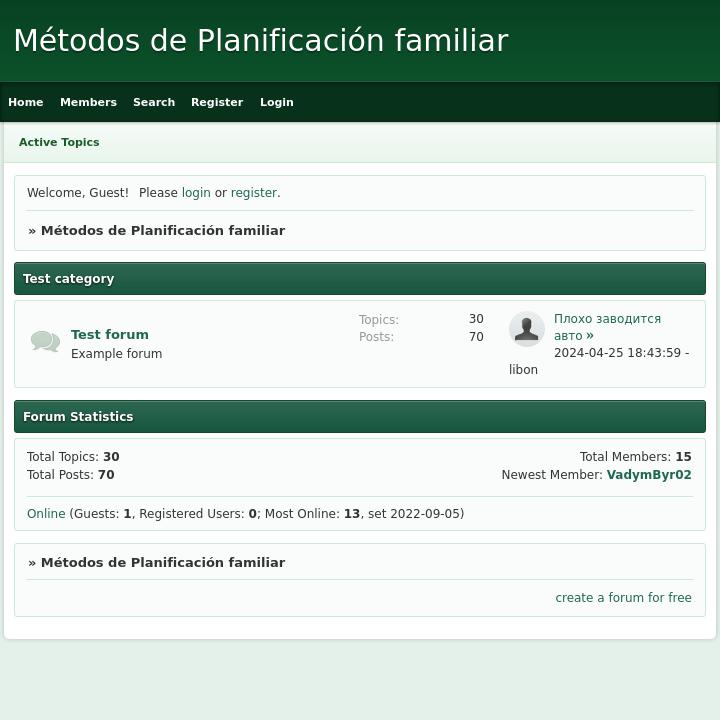This screenshot has height=720, width=720.
Task: Tap the login link in welcome message
Action: [196, 193]
